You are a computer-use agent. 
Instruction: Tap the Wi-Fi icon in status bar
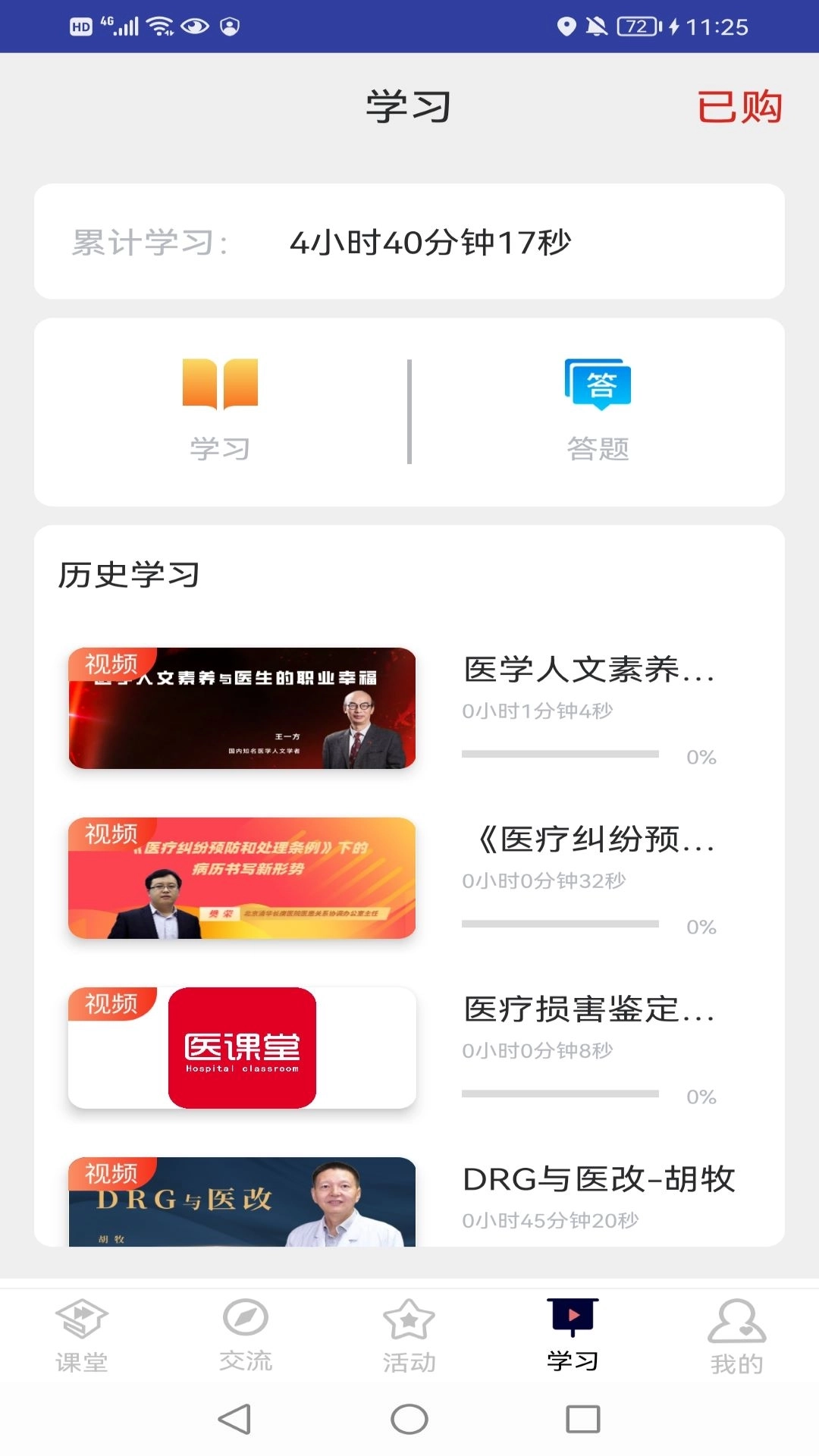160,25
